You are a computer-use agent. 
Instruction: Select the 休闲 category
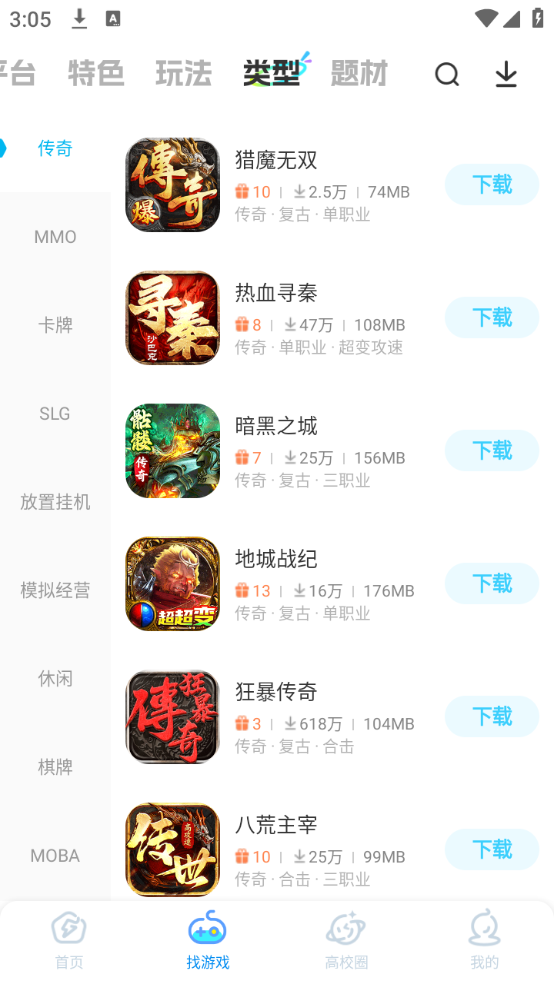(55, 678)
